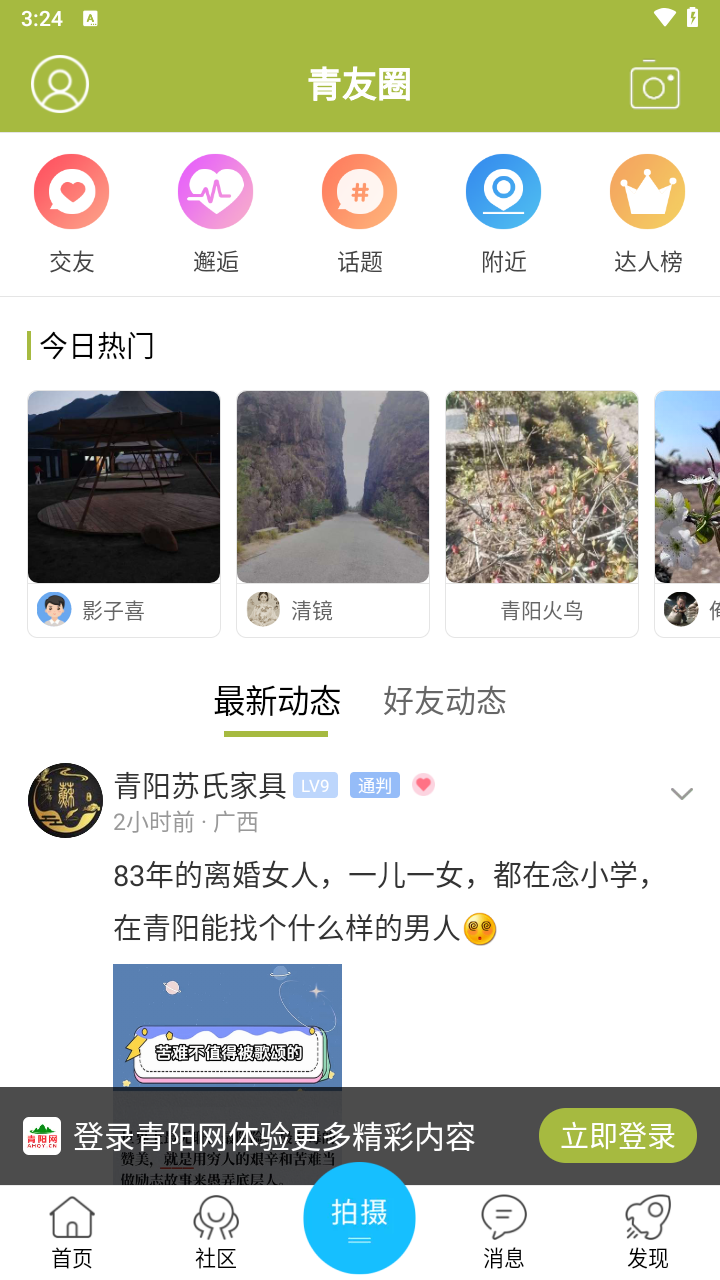Screen dimensions: 720x1280
Task: Open the 交友 section
Action: 72,214
